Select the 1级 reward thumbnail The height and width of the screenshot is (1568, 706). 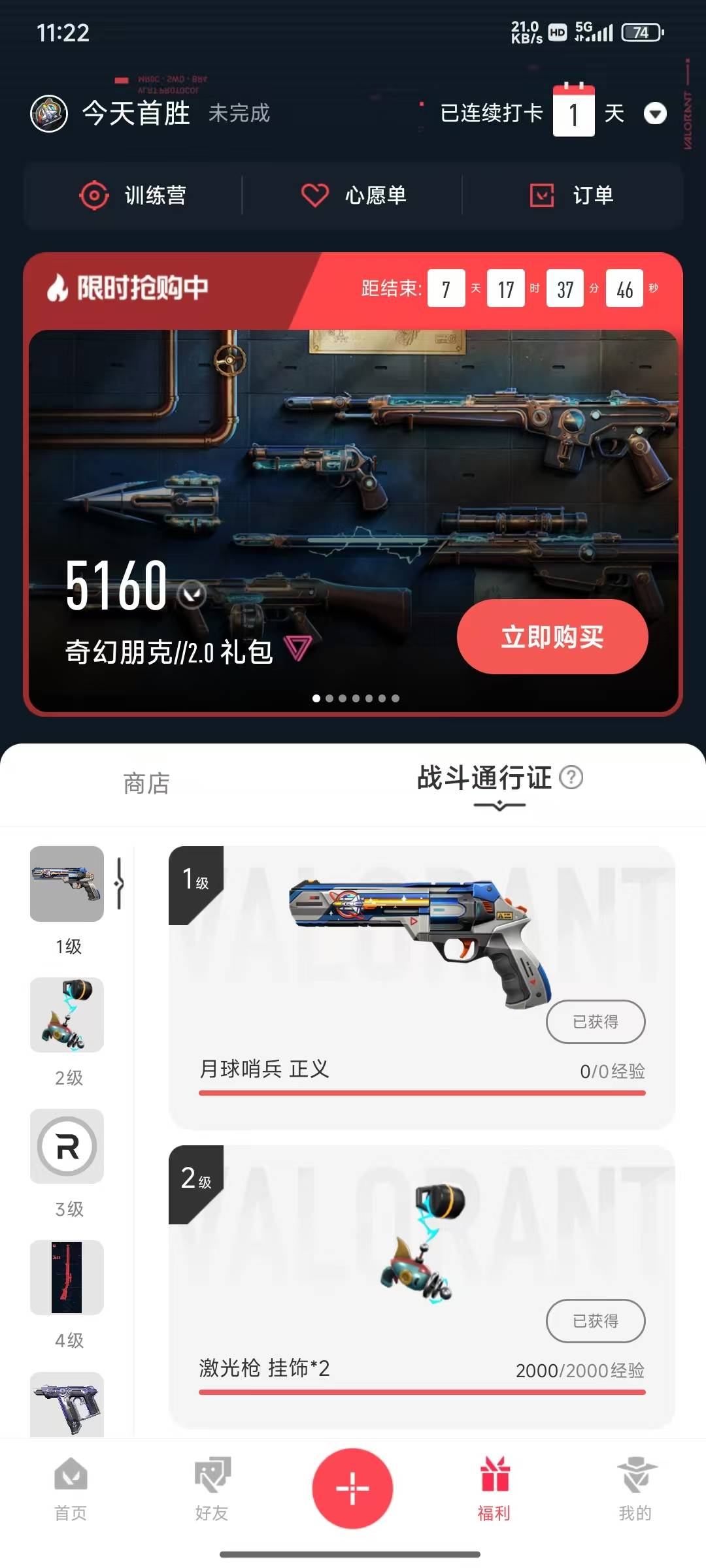click(67, 884)
